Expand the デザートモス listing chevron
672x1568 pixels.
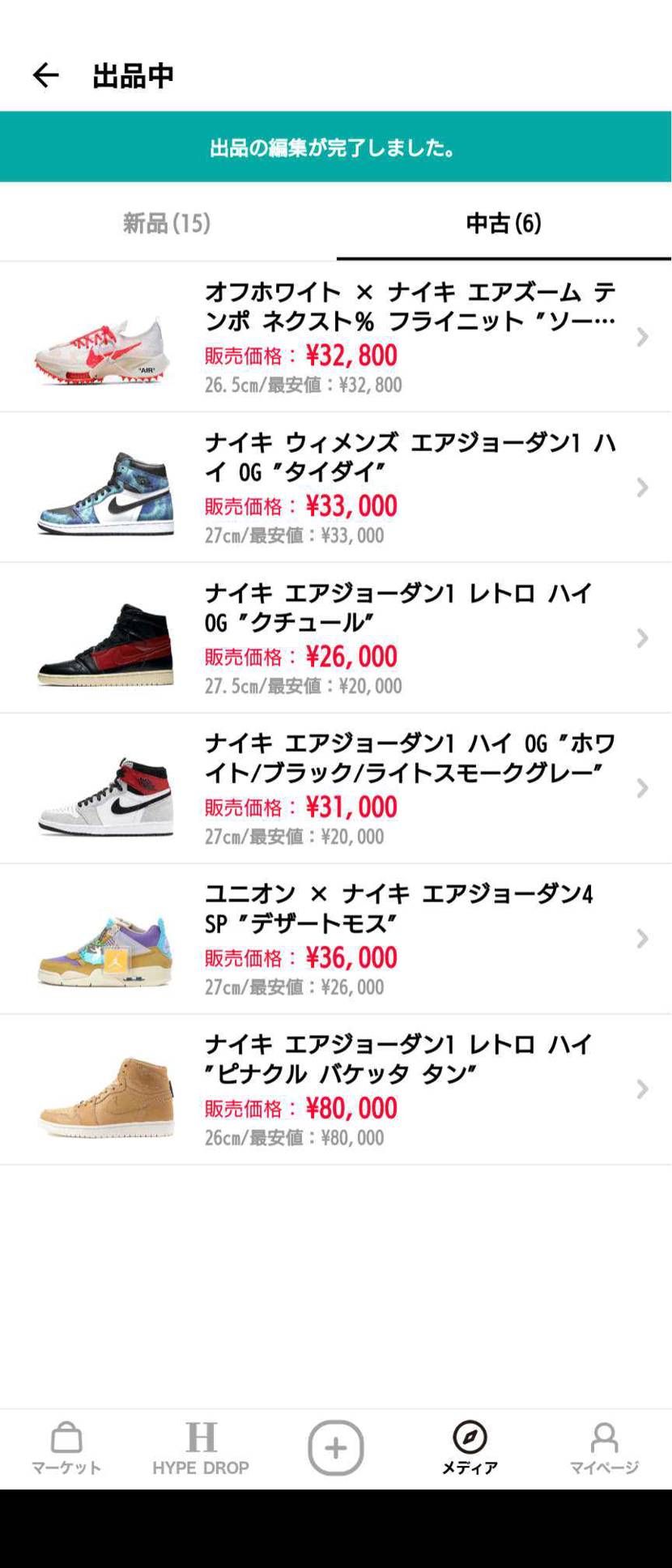tap(642, 939)
